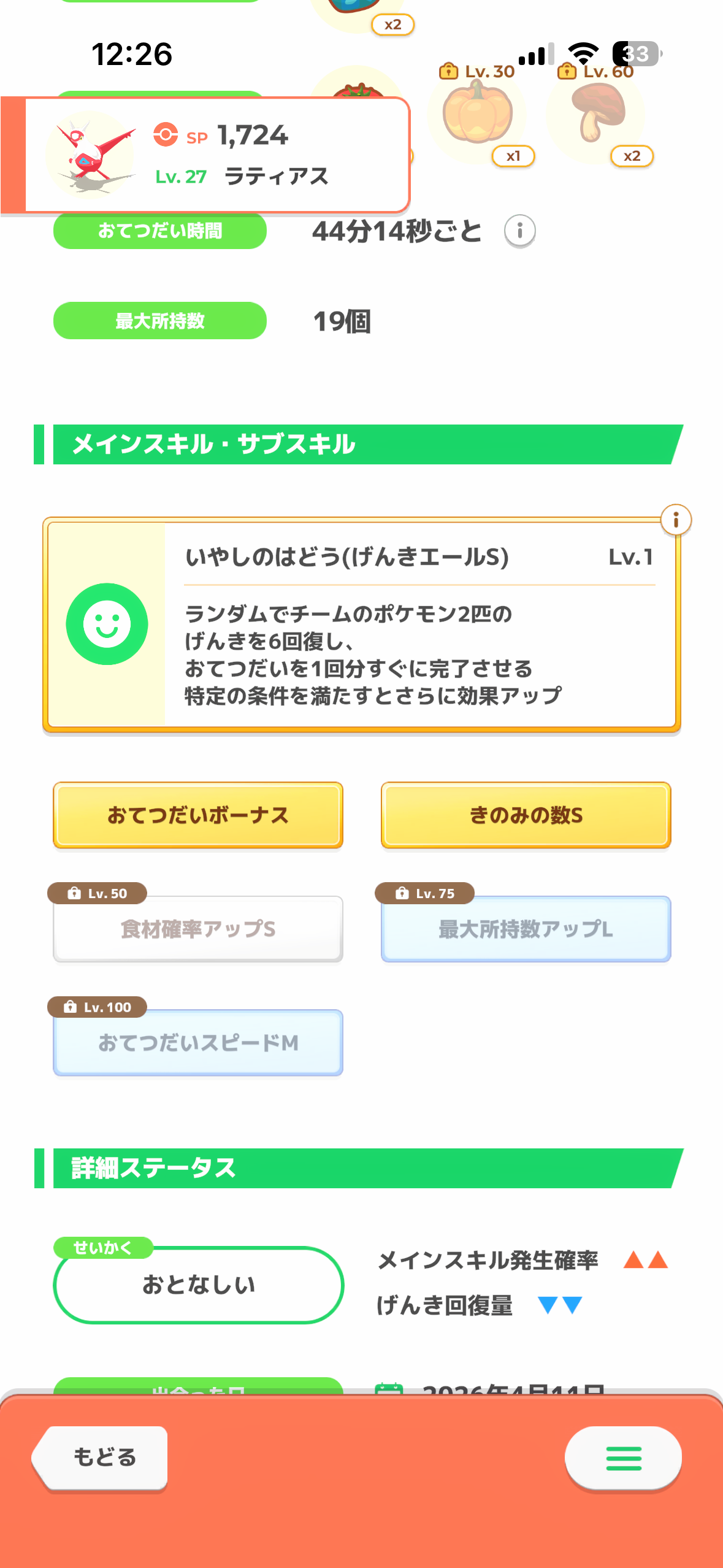
Task: Tap the おとなしい nature box
Action: [198, 1285]
